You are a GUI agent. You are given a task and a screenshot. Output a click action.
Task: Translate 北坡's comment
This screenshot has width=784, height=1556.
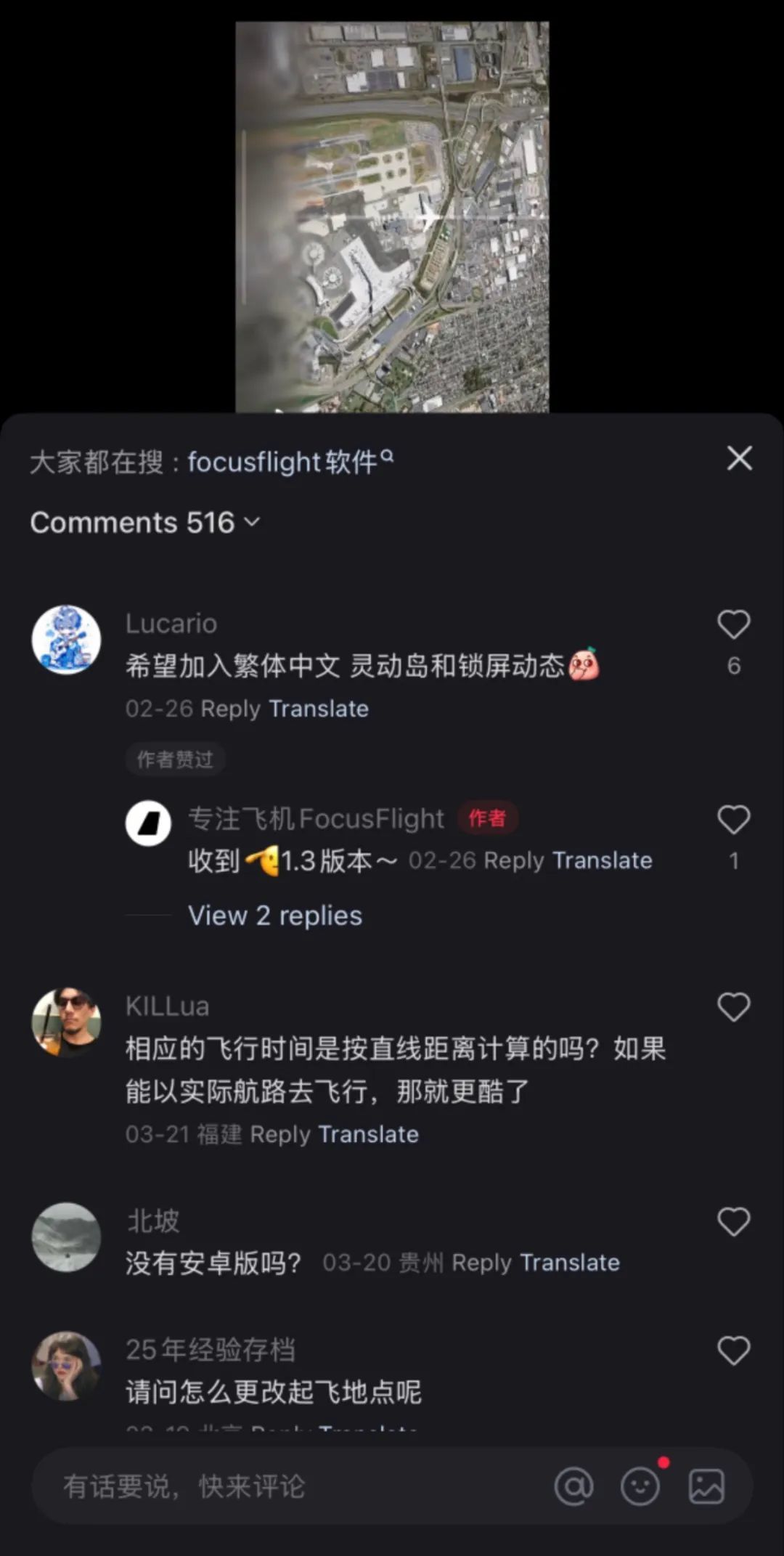click(x=570, y=1263)
